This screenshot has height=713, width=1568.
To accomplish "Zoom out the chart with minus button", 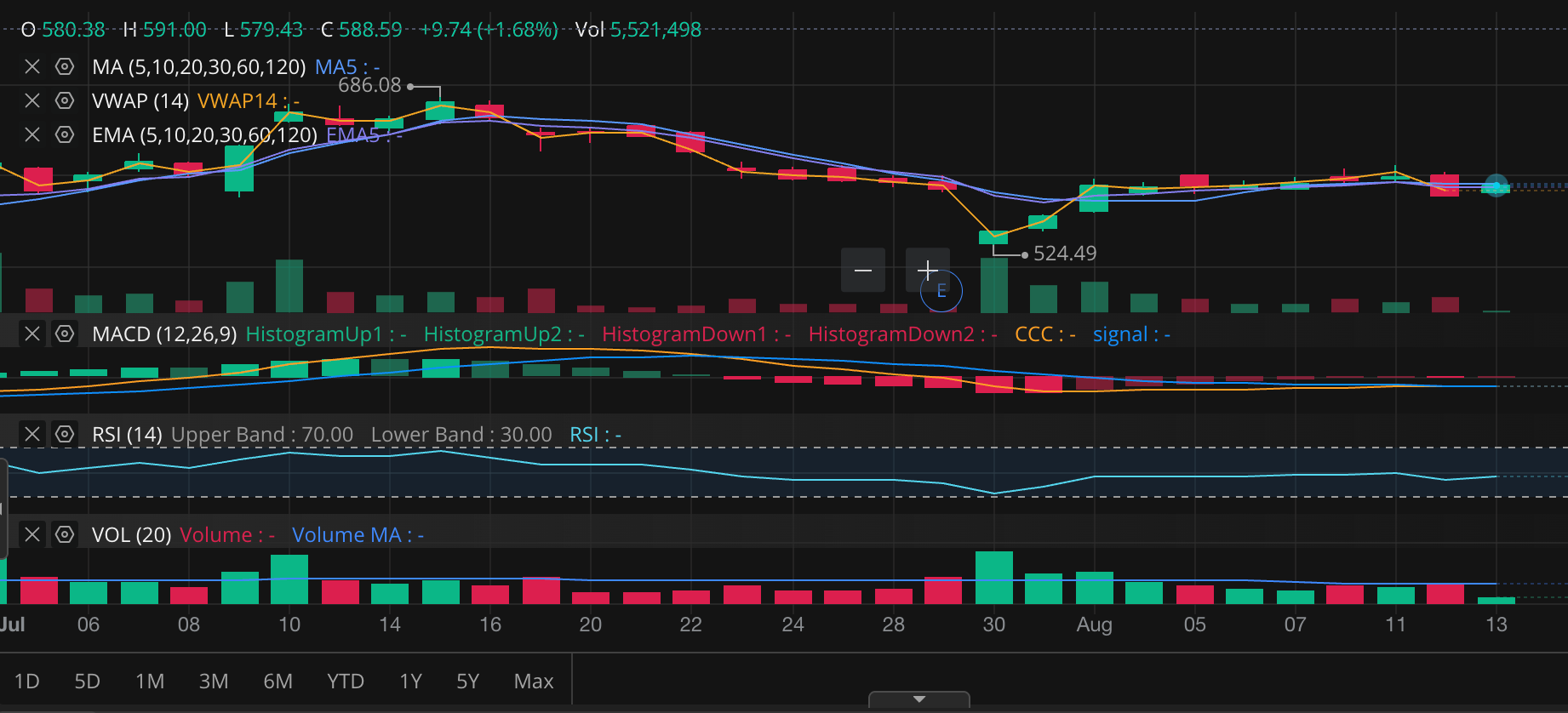I will (863, 271).
